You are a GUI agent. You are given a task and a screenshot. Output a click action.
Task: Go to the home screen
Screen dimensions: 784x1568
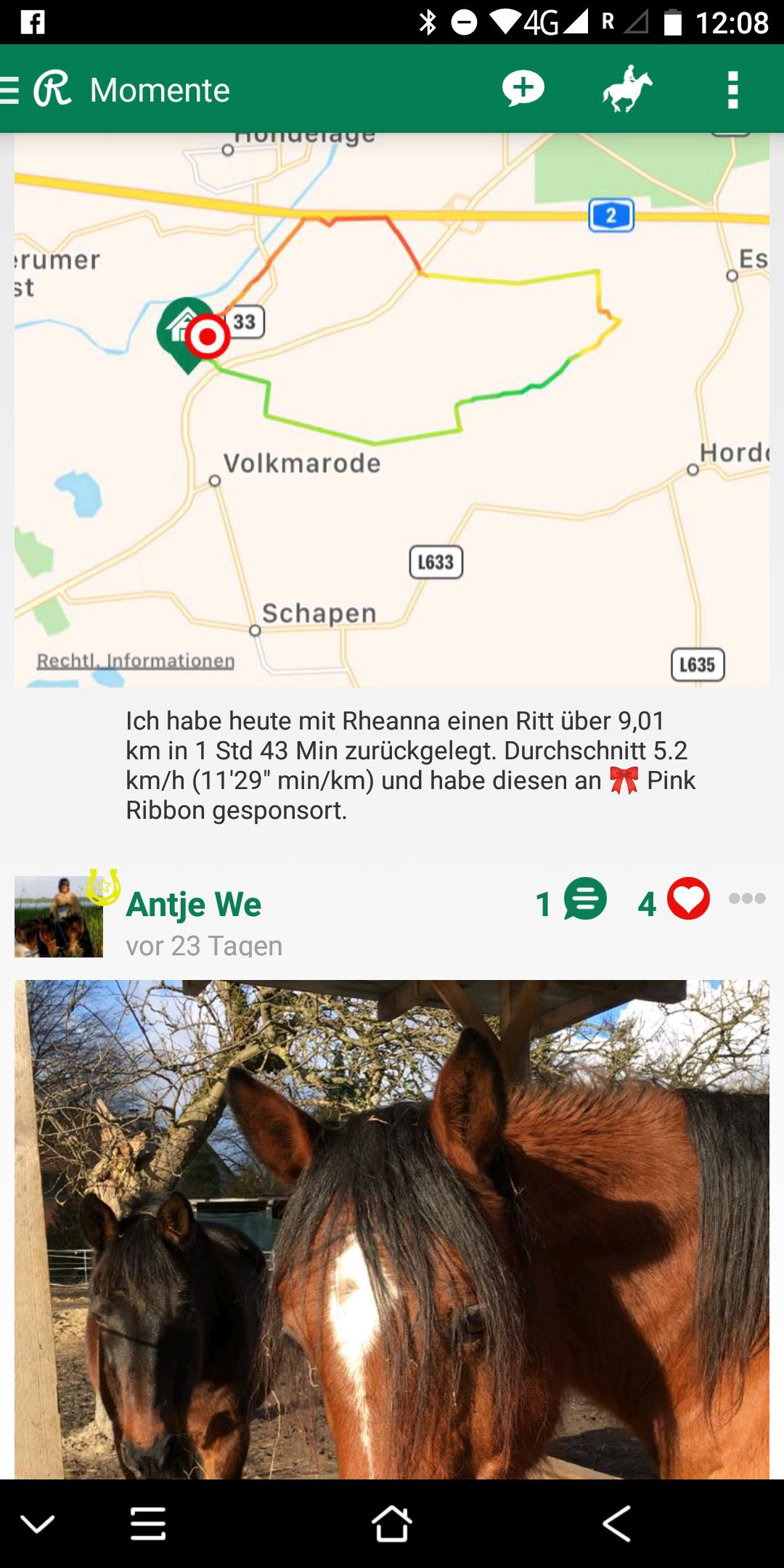click(x=392, y=1523)
